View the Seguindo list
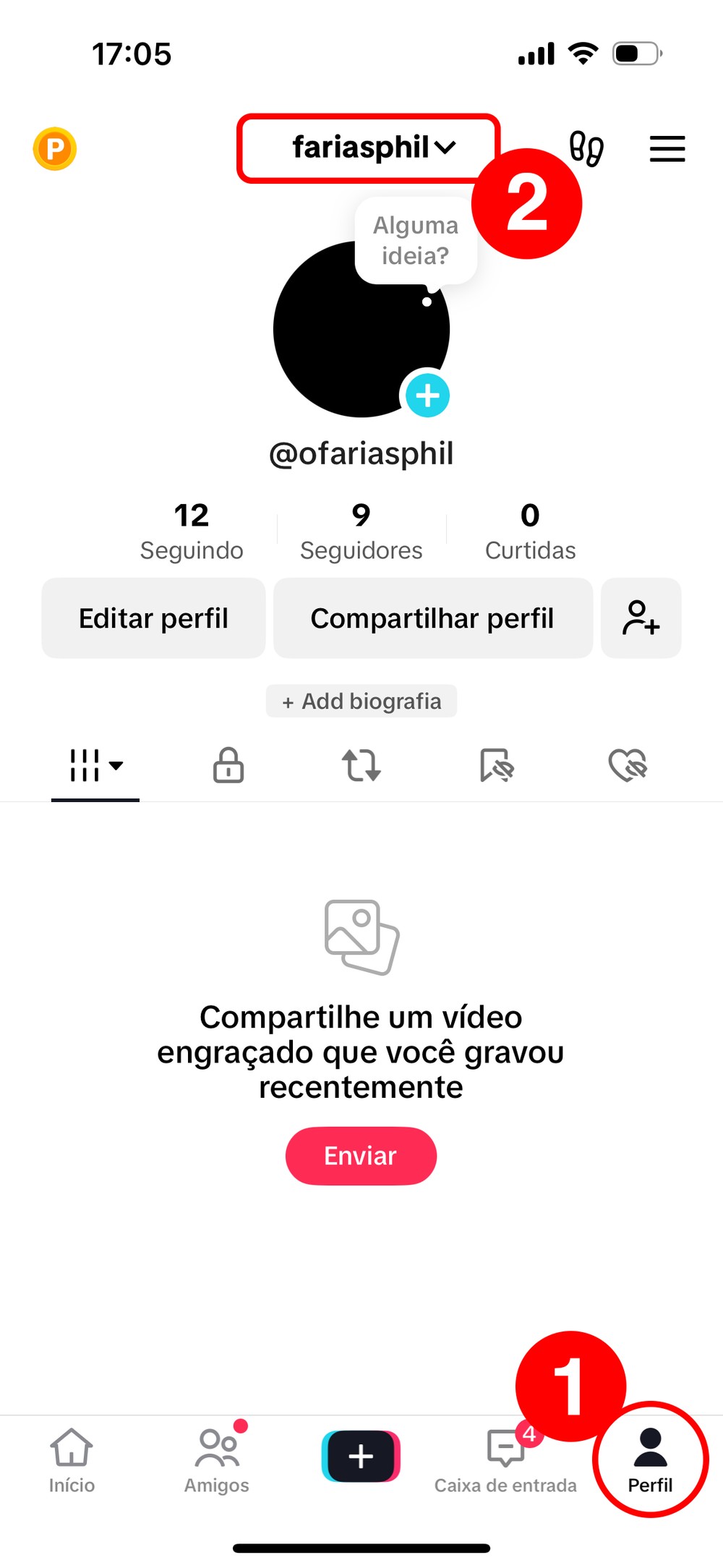The height and width of the screenshot is (1568, 723). pyautogui.click(x=192, y=532)
